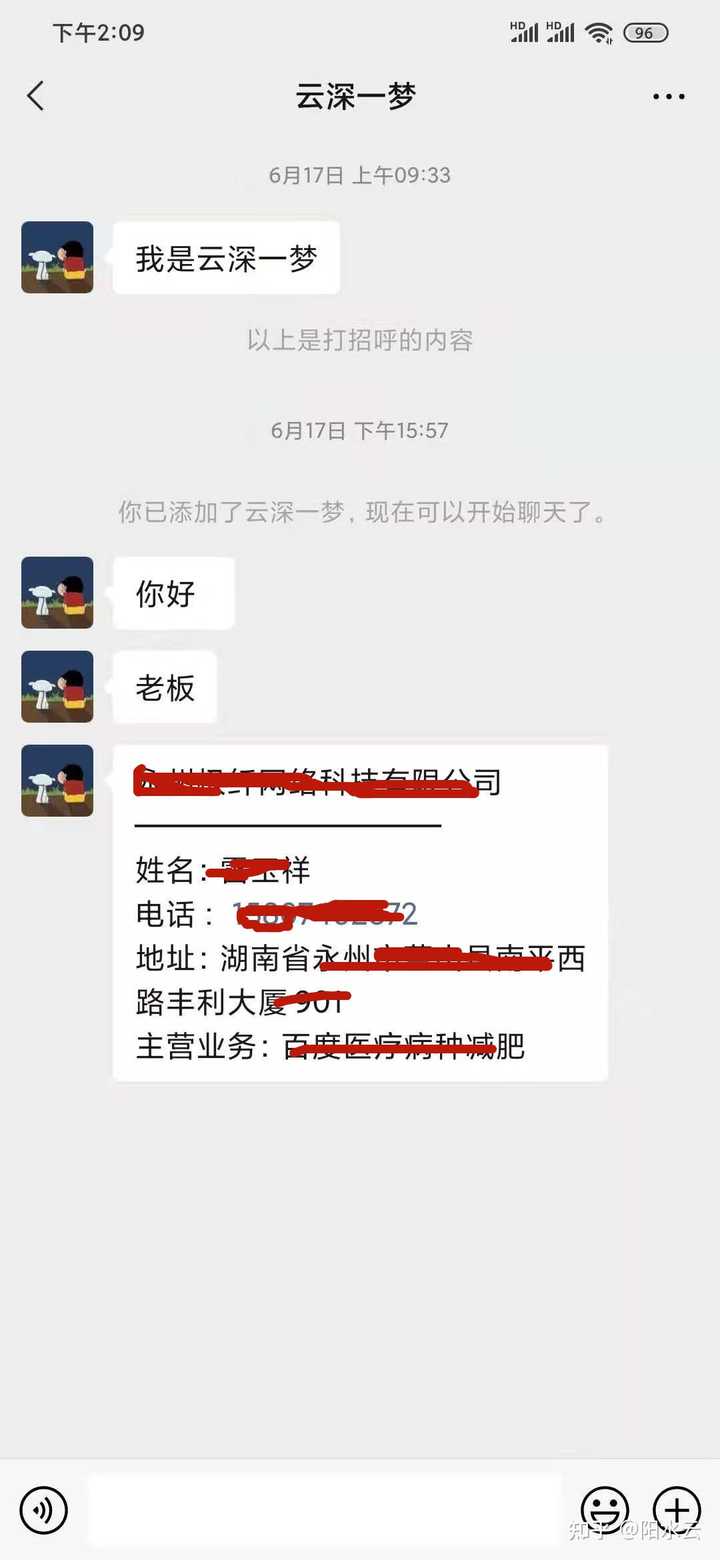This screenshot has height=1560, width=720.
Task: Tap the phone number link in message
Action: [325, 913]
